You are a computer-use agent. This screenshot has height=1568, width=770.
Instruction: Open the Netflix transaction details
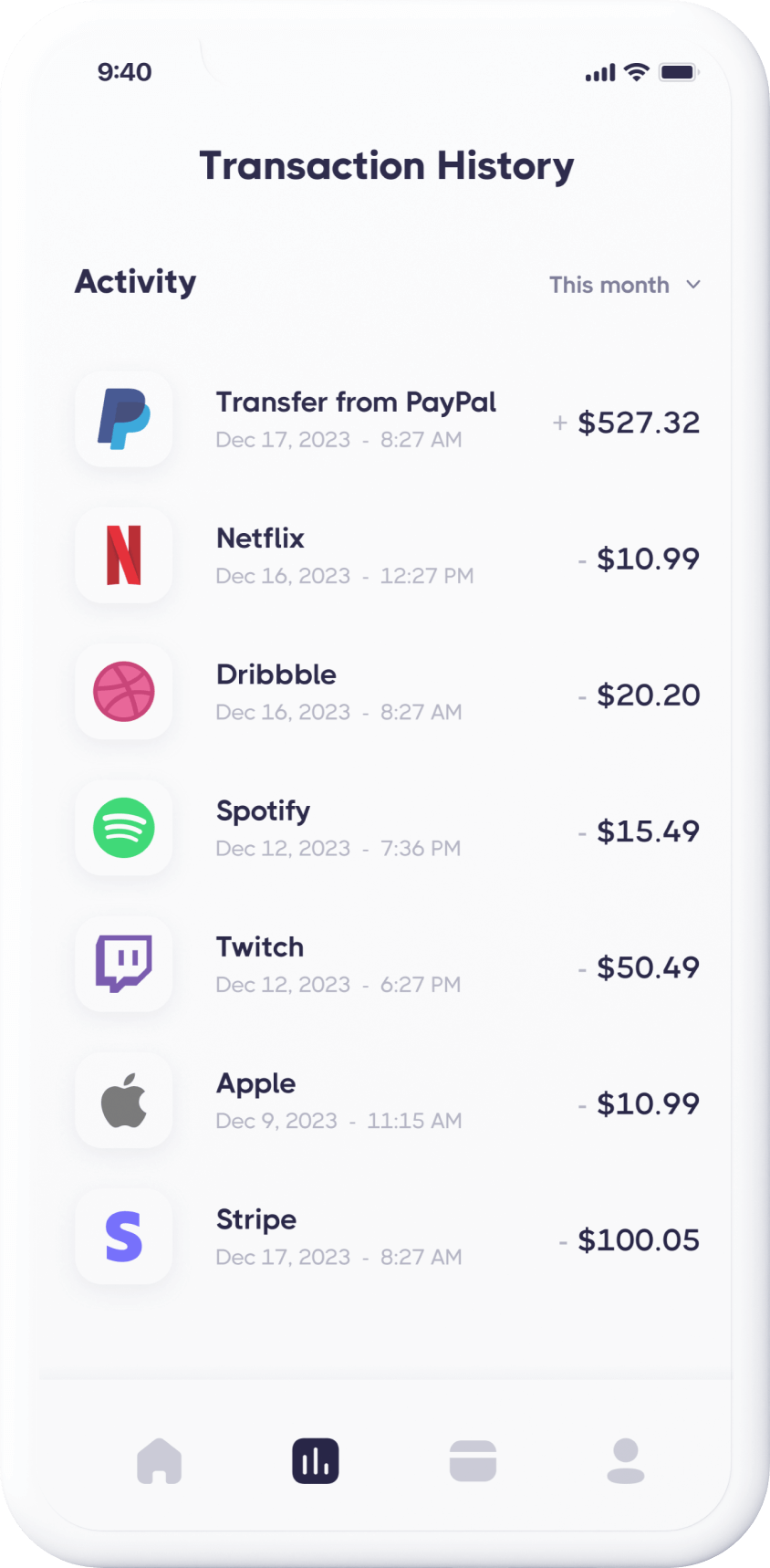260,538
